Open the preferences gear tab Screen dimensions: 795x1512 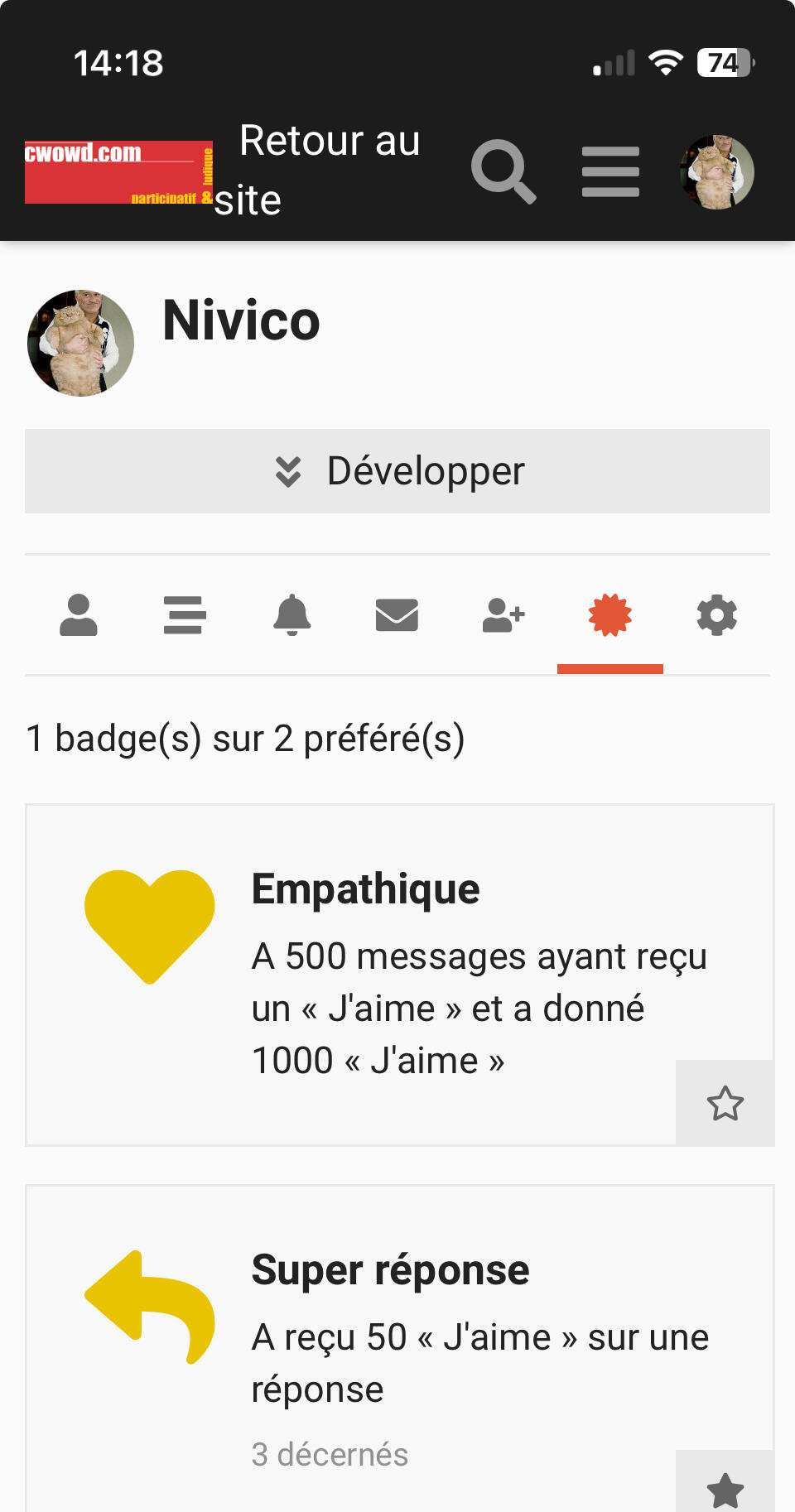coord(717,615)
